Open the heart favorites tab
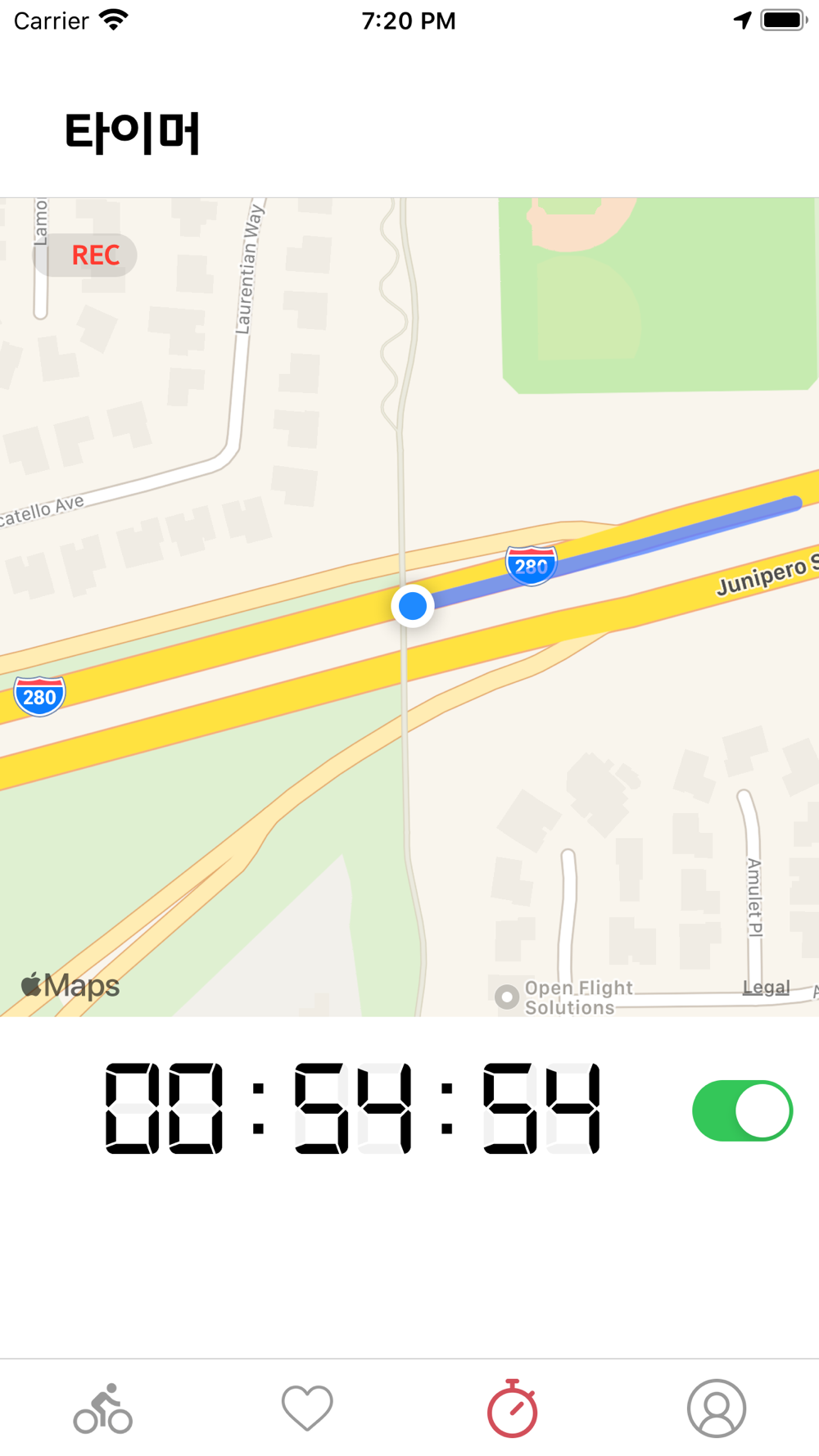The height and width of the screenshot is (1456, 819). point(307,1409)
